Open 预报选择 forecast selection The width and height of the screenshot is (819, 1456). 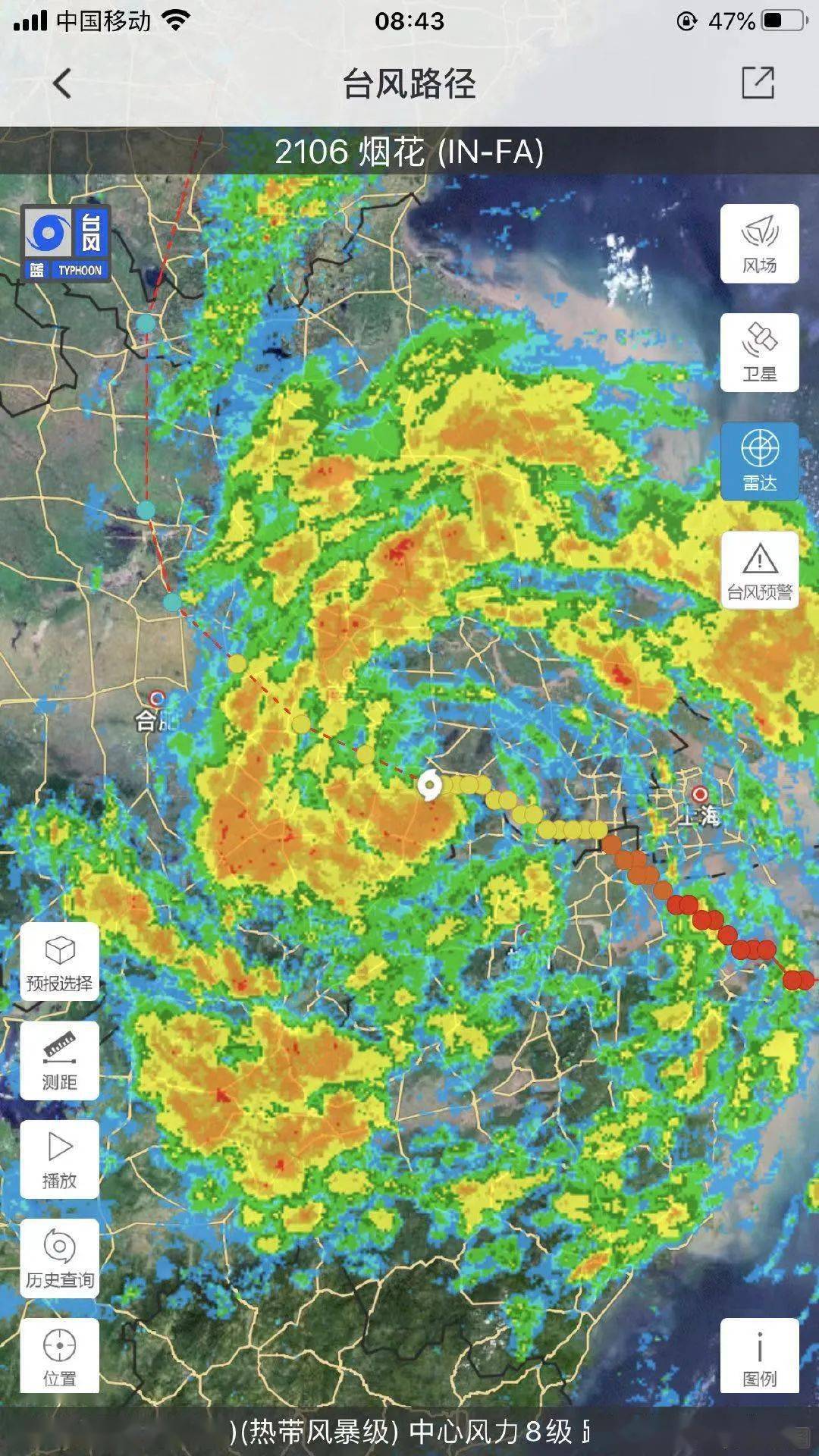coord(59,962)
